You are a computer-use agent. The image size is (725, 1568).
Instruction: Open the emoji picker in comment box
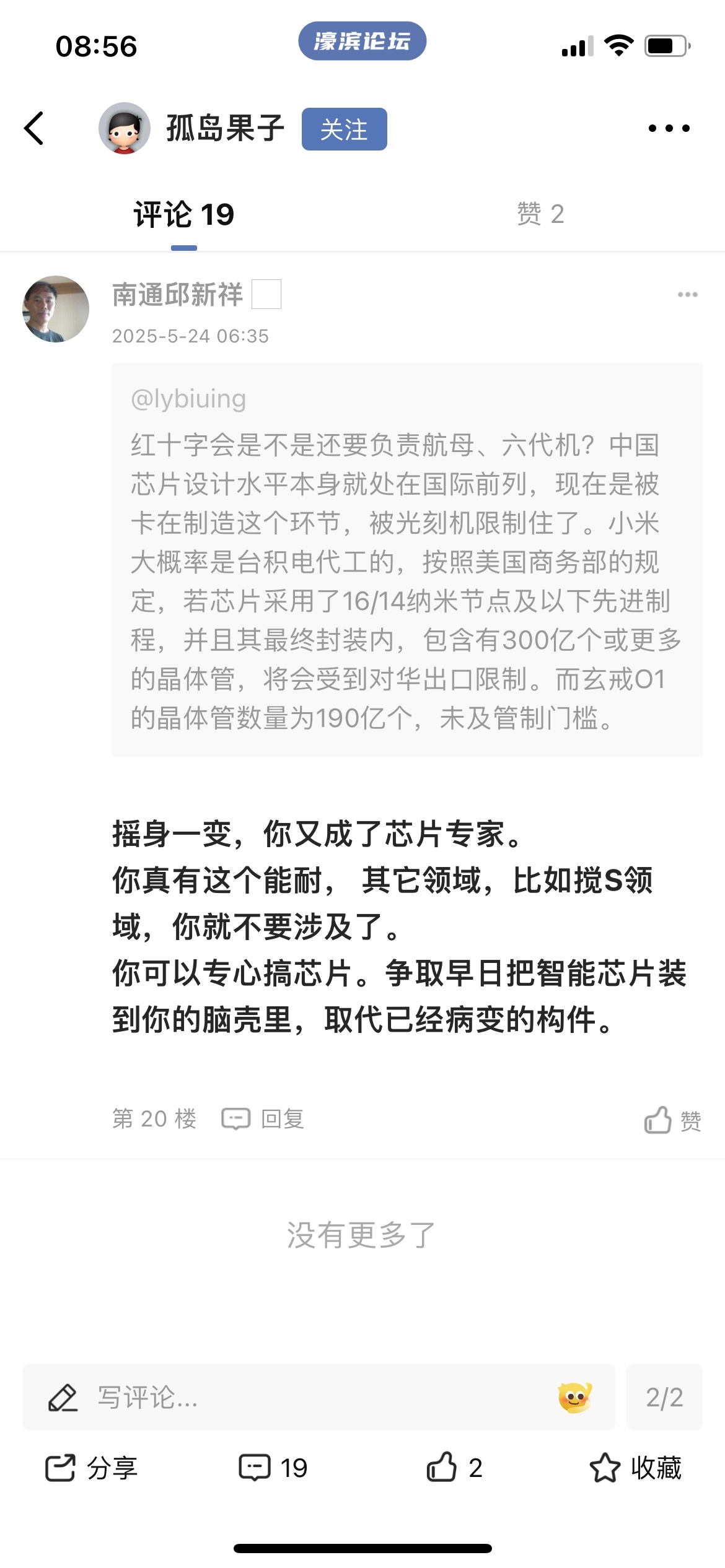574,1397
